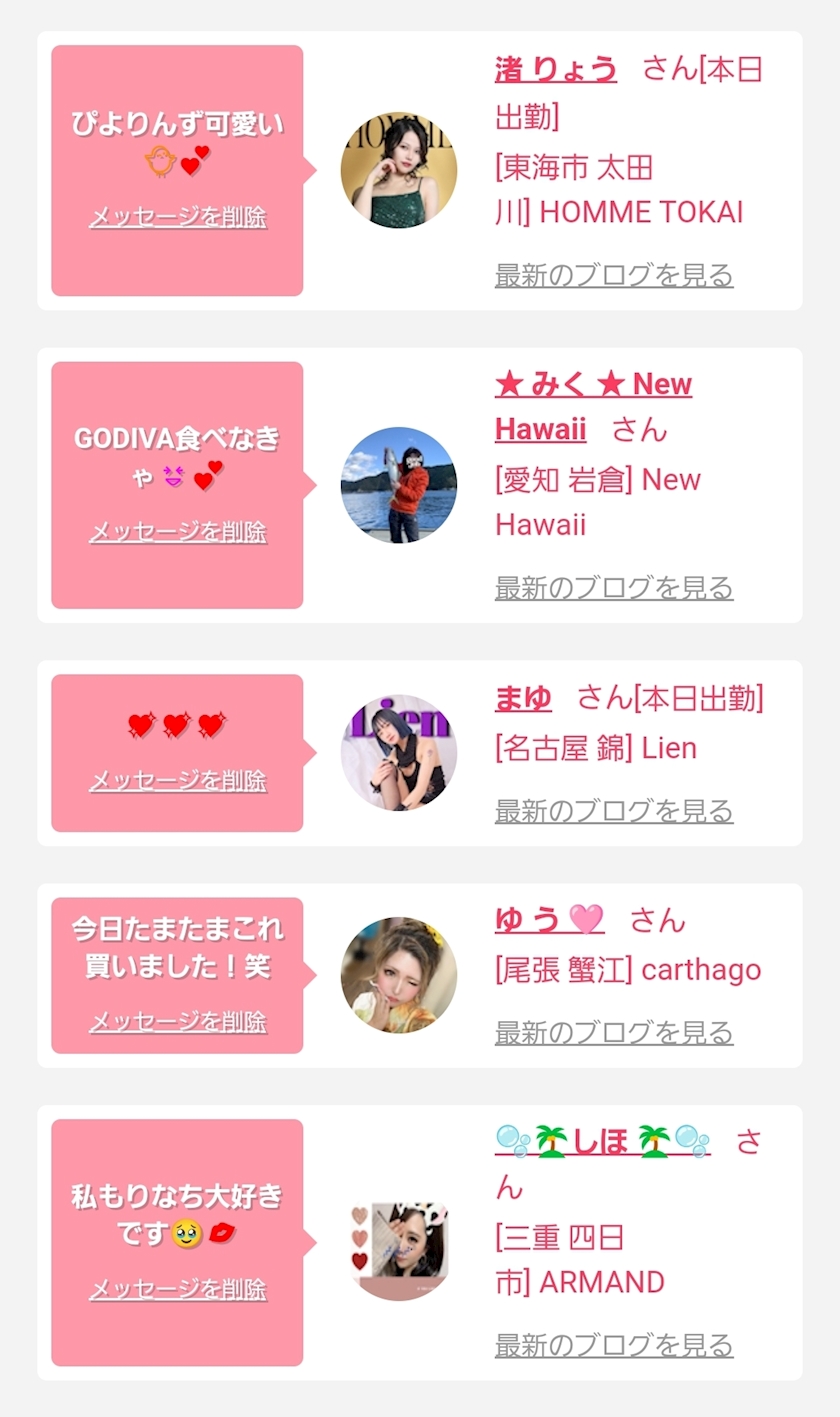This screenshot has height=1417, width=840.
Task: Delete the ぴよりんず可愛い message
Action: [x=178, y=217]
